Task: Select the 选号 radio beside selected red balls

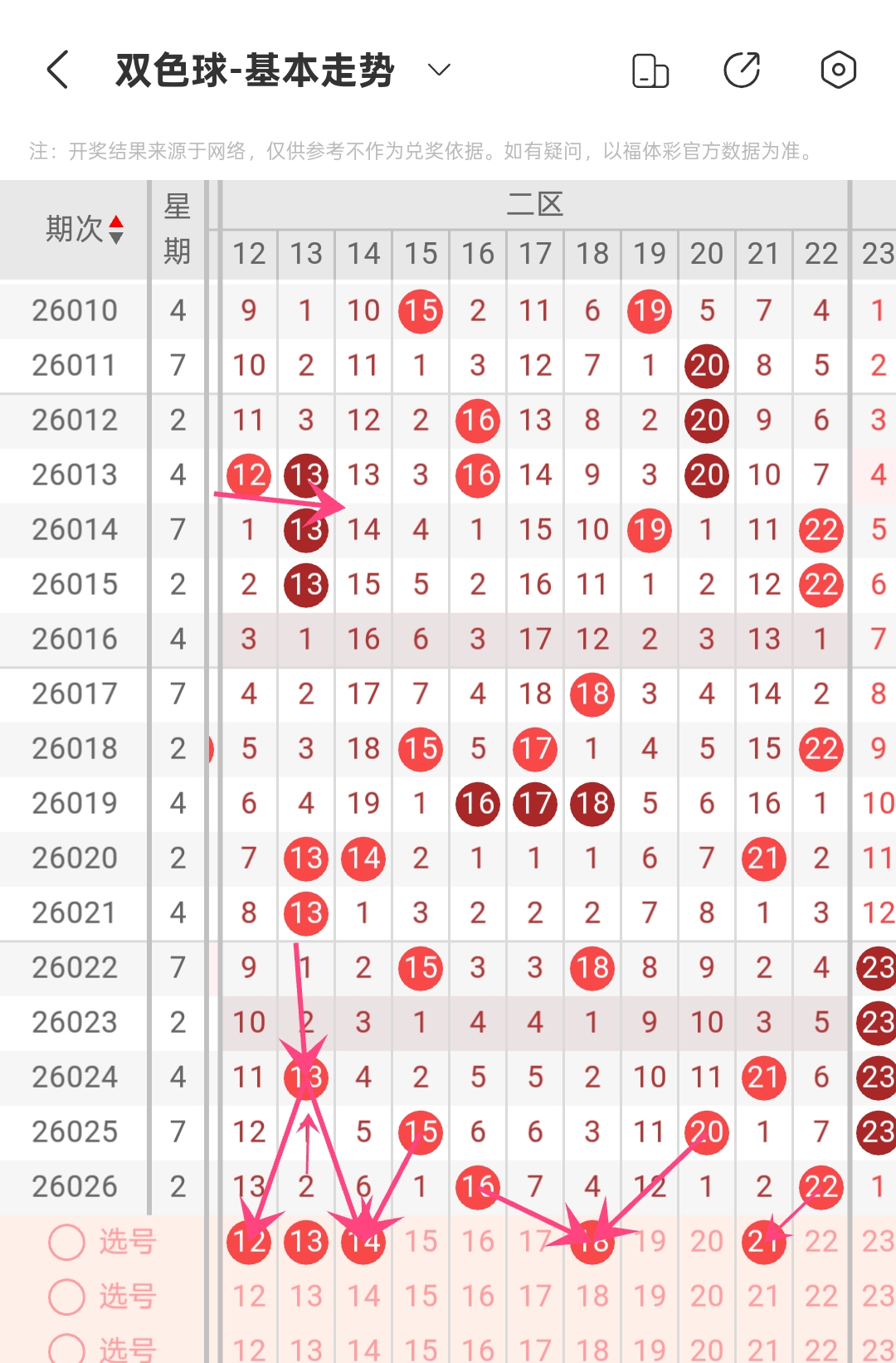Action: 67,1242
